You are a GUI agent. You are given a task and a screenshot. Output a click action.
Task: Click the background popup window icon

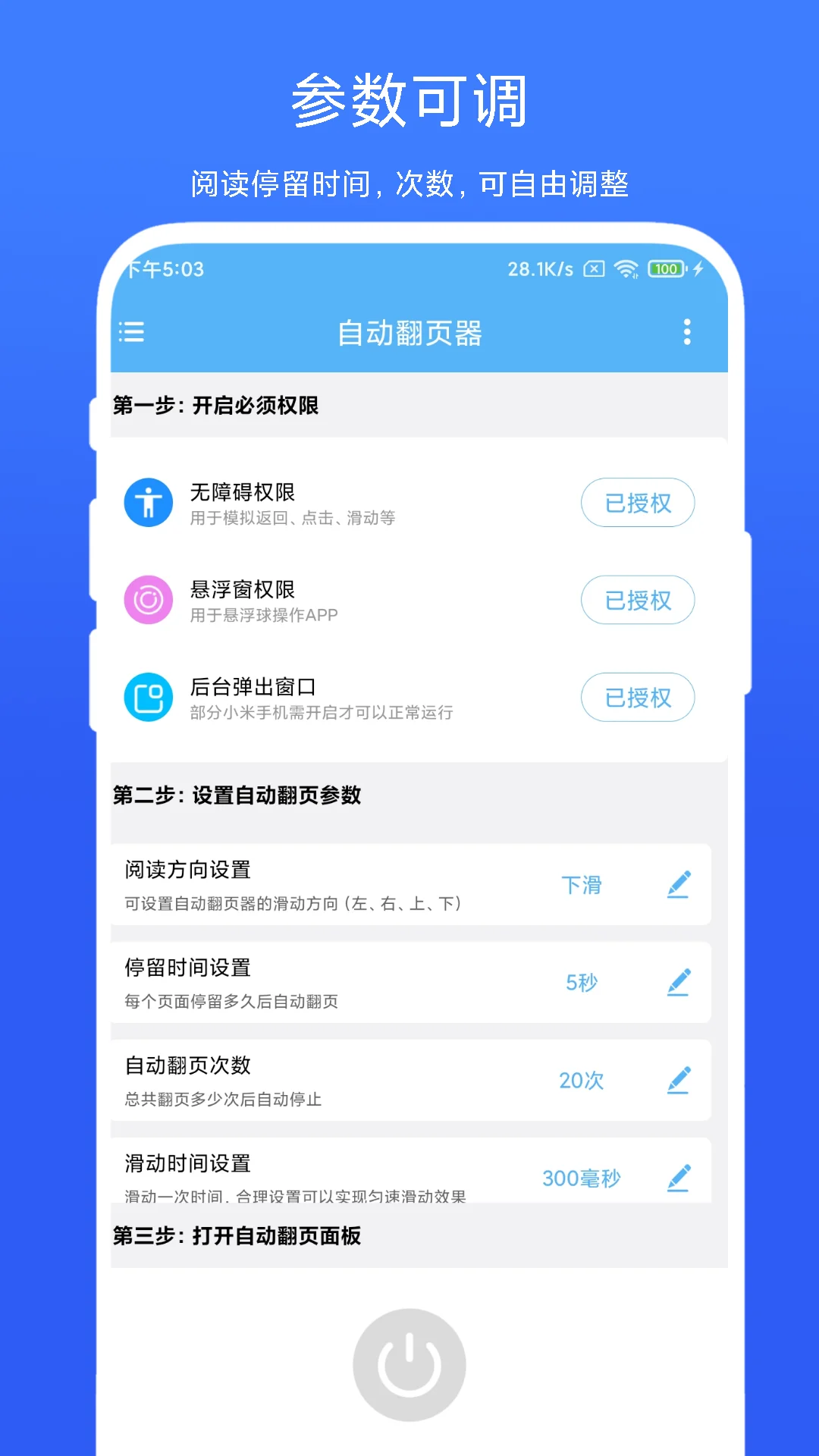tap(148, 696)
